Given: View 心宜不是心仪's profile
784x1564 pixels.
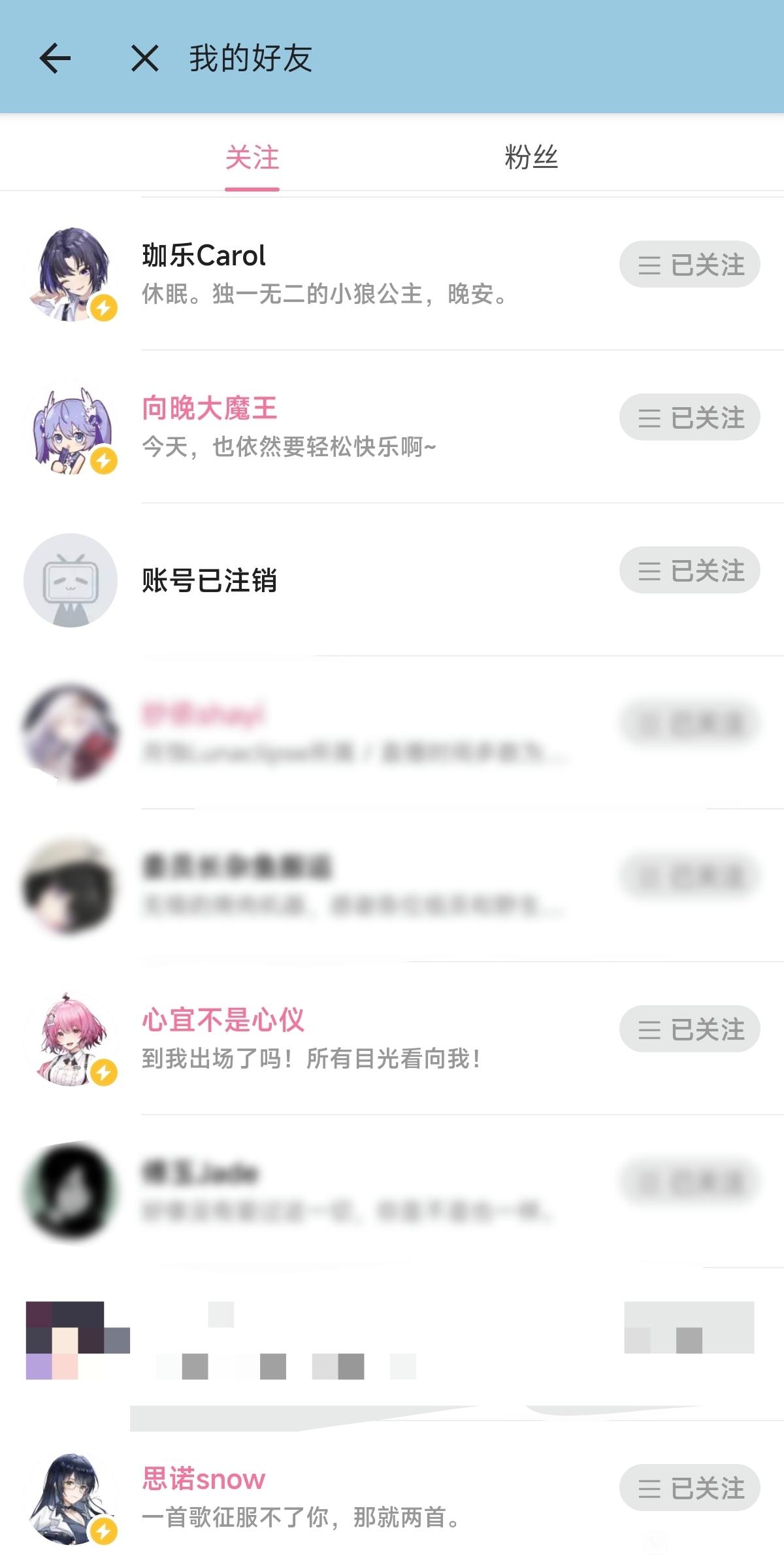Looking at the screenshot, I should coord(223,1020).
